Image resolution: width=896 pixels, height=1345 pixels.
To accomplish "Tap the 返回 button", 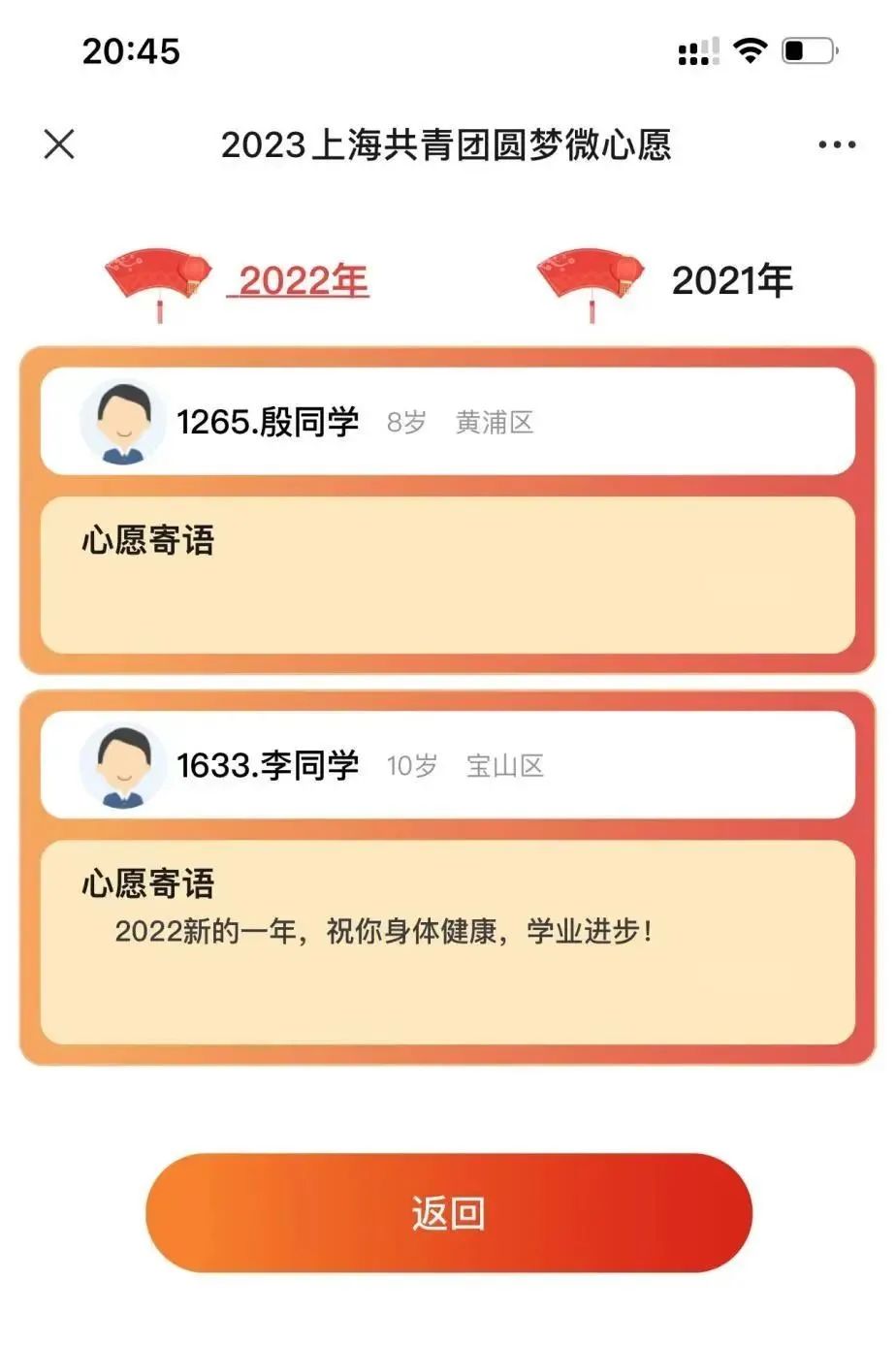I will tap(448, 1212).
